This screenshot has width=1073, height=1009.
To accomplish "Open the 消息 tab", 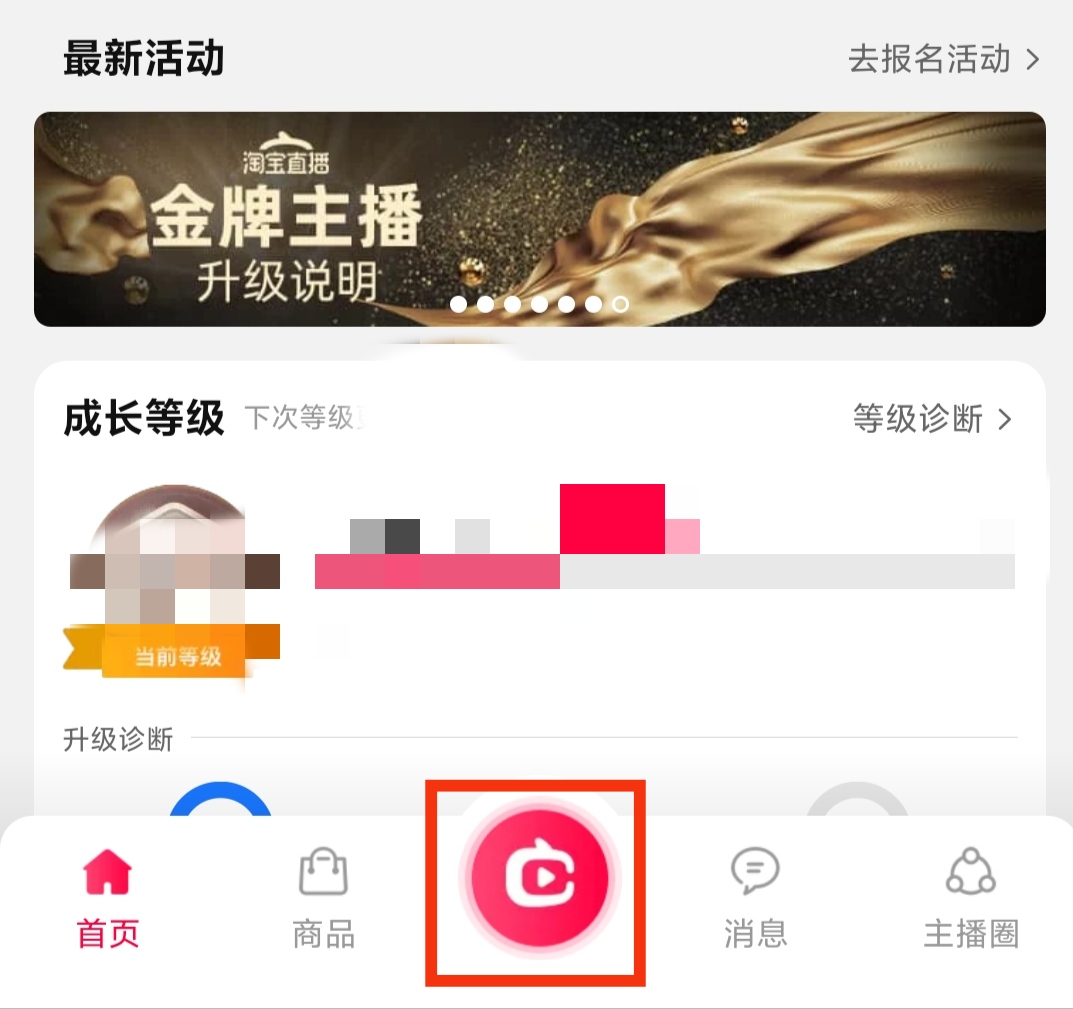I will tap(755, 898).
